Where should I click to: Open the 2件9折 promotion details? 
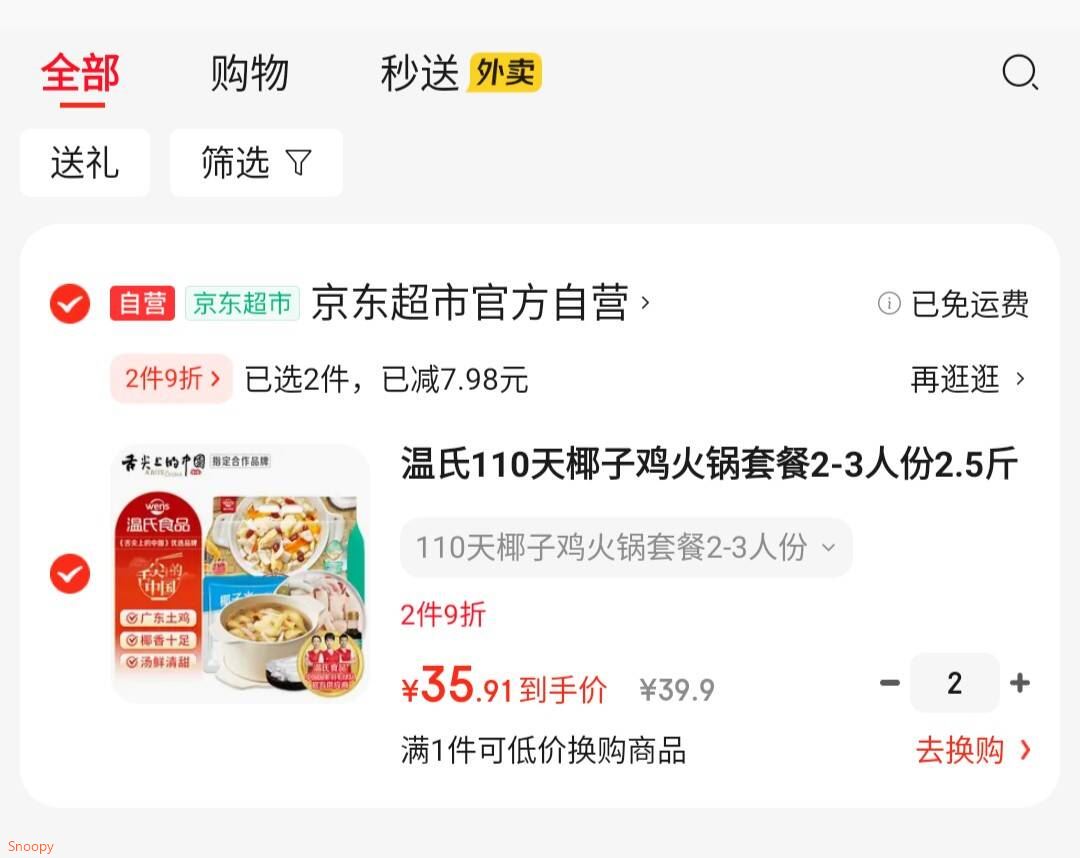pyautogui.click(x=172, y=378)
